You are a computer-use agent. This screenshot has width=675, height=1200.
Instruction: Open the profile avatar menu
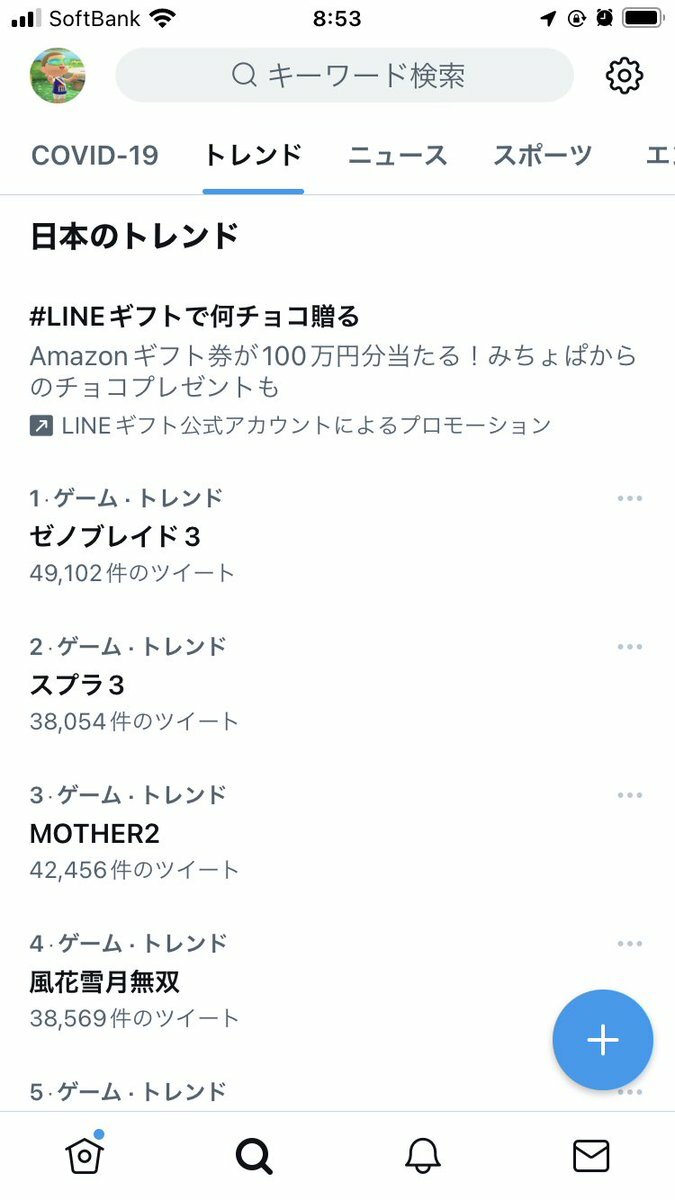58,76
